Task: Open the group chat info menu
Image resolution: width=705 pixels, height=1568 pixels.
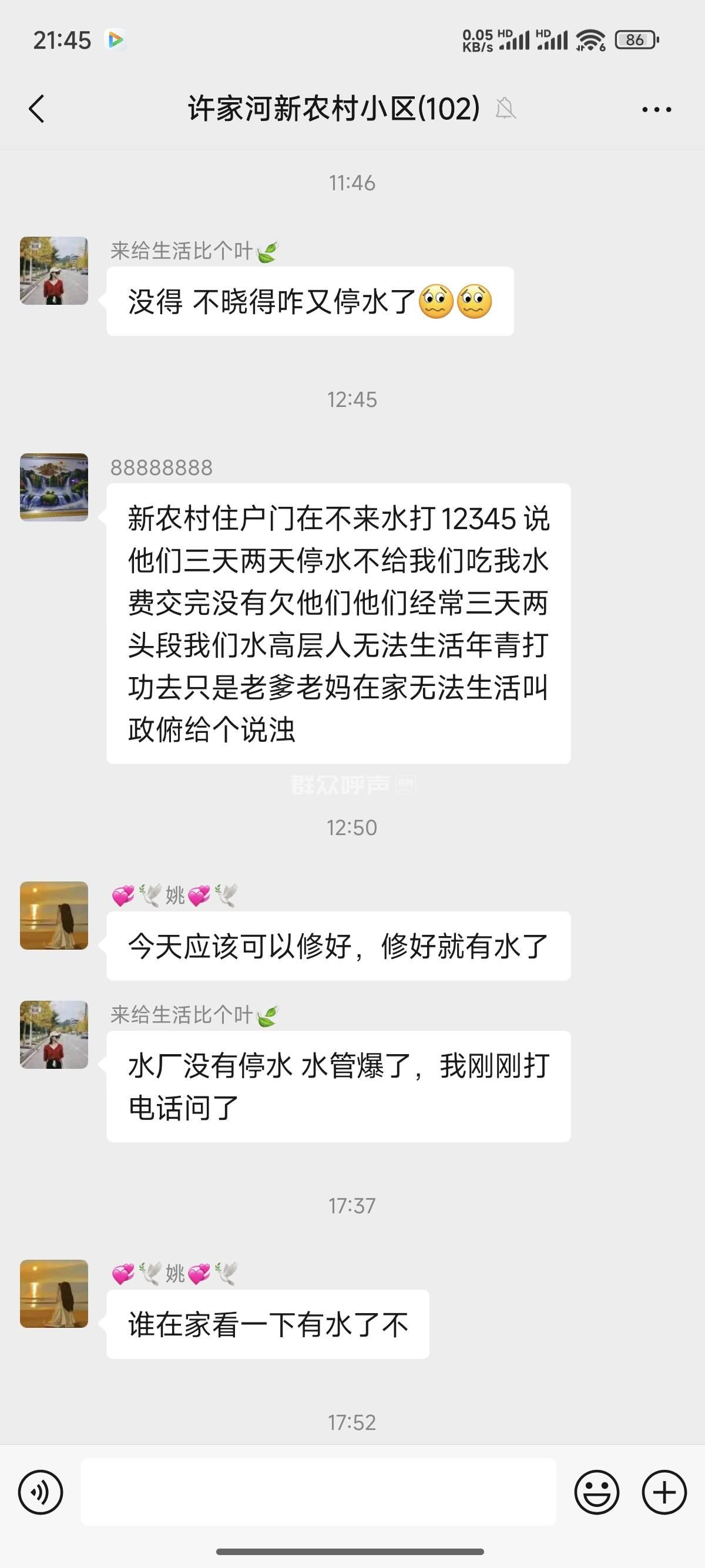Action: pyautogui.click(x=656, y=110)
